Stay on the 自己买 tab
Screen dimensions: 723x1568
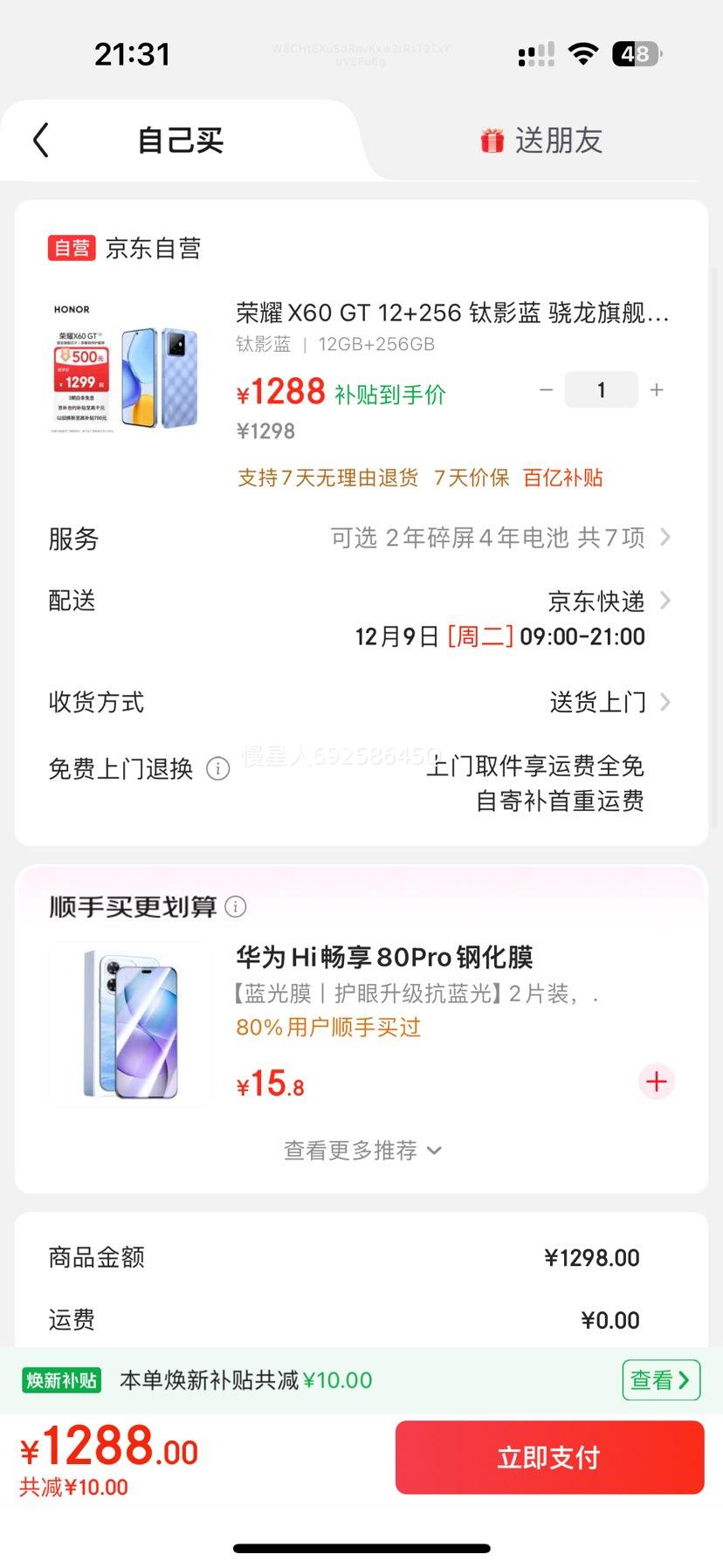tap(179, 141)
